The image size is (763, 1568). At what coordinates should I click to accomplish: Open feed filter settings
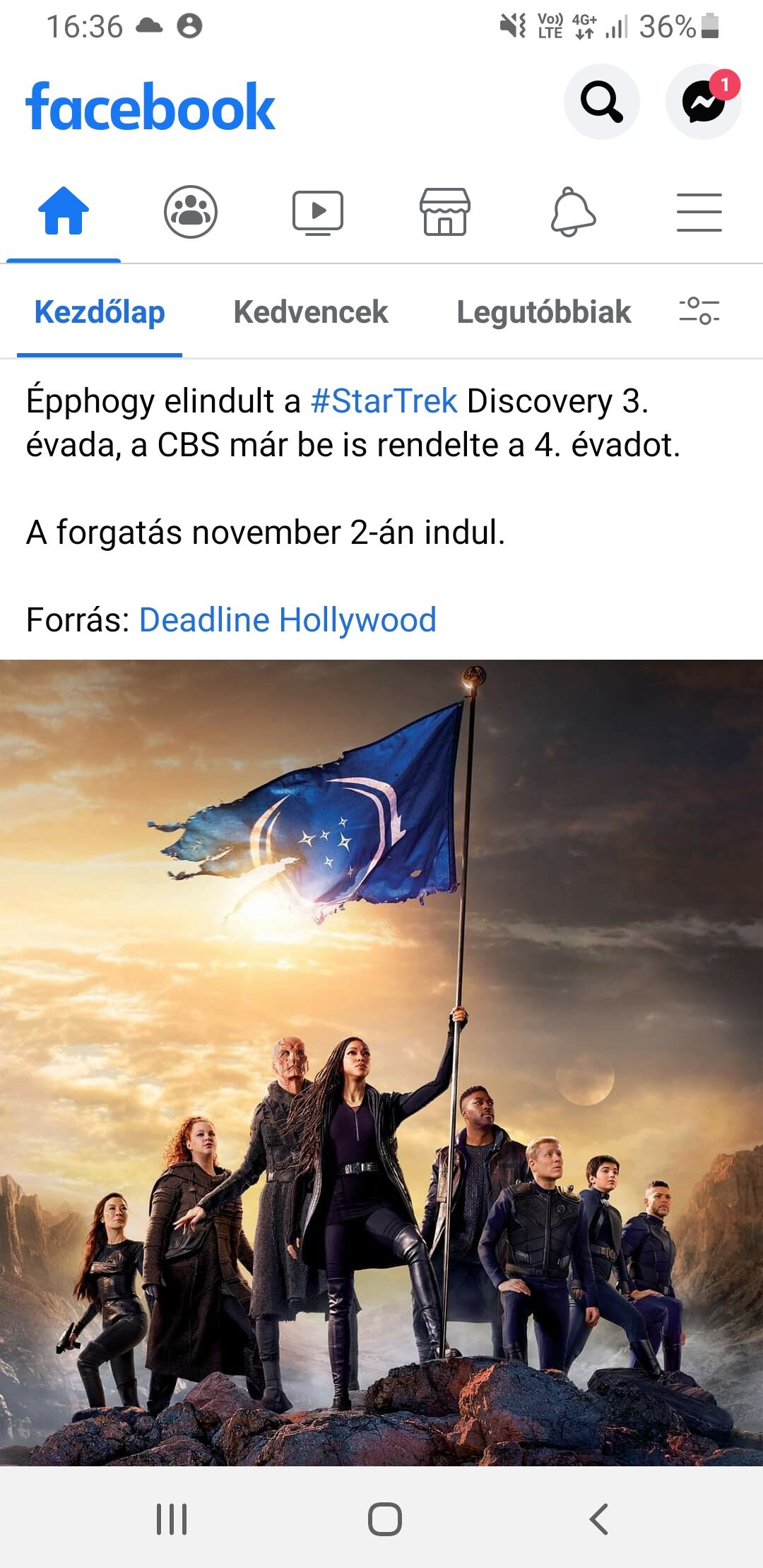click(x=699, y=311)
